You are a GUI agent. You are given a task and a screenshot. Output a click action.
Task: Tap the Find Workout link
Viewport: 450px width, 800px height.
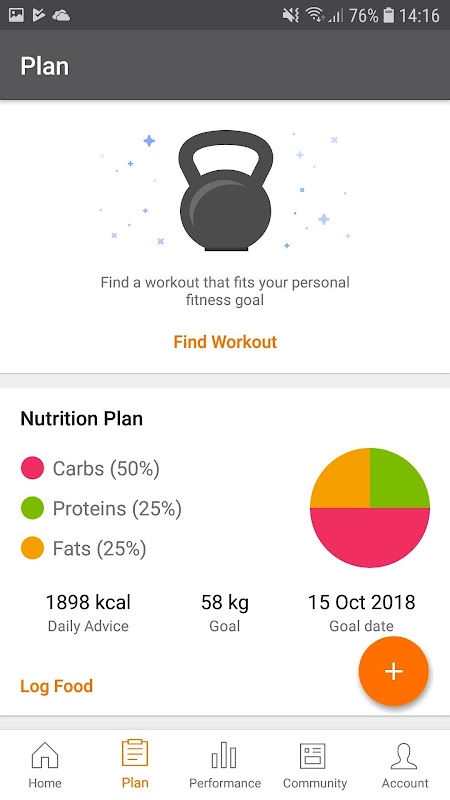pos(225,341)
